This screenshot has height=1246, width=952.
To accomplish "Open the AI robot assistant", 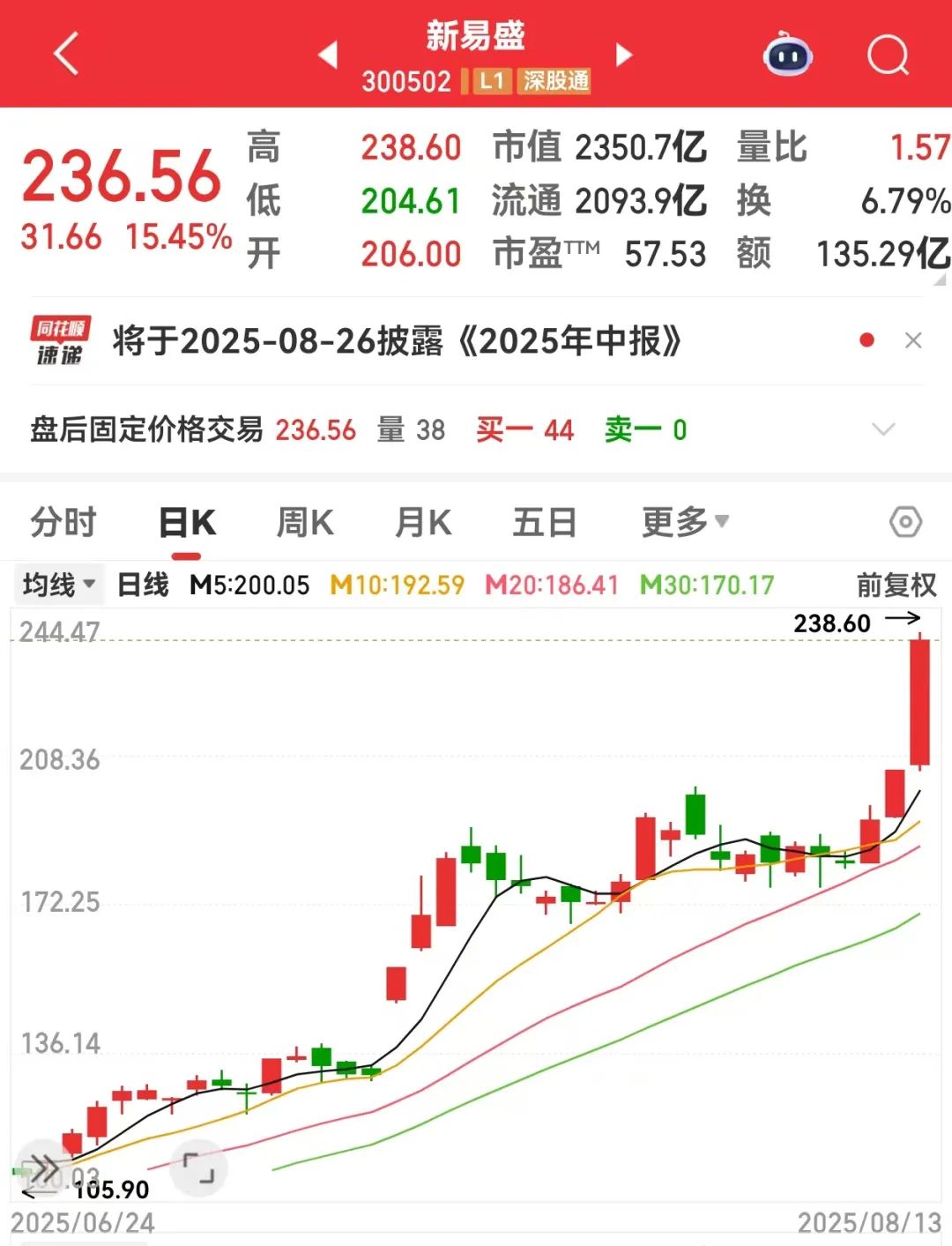I will click(x=786, y=55).
